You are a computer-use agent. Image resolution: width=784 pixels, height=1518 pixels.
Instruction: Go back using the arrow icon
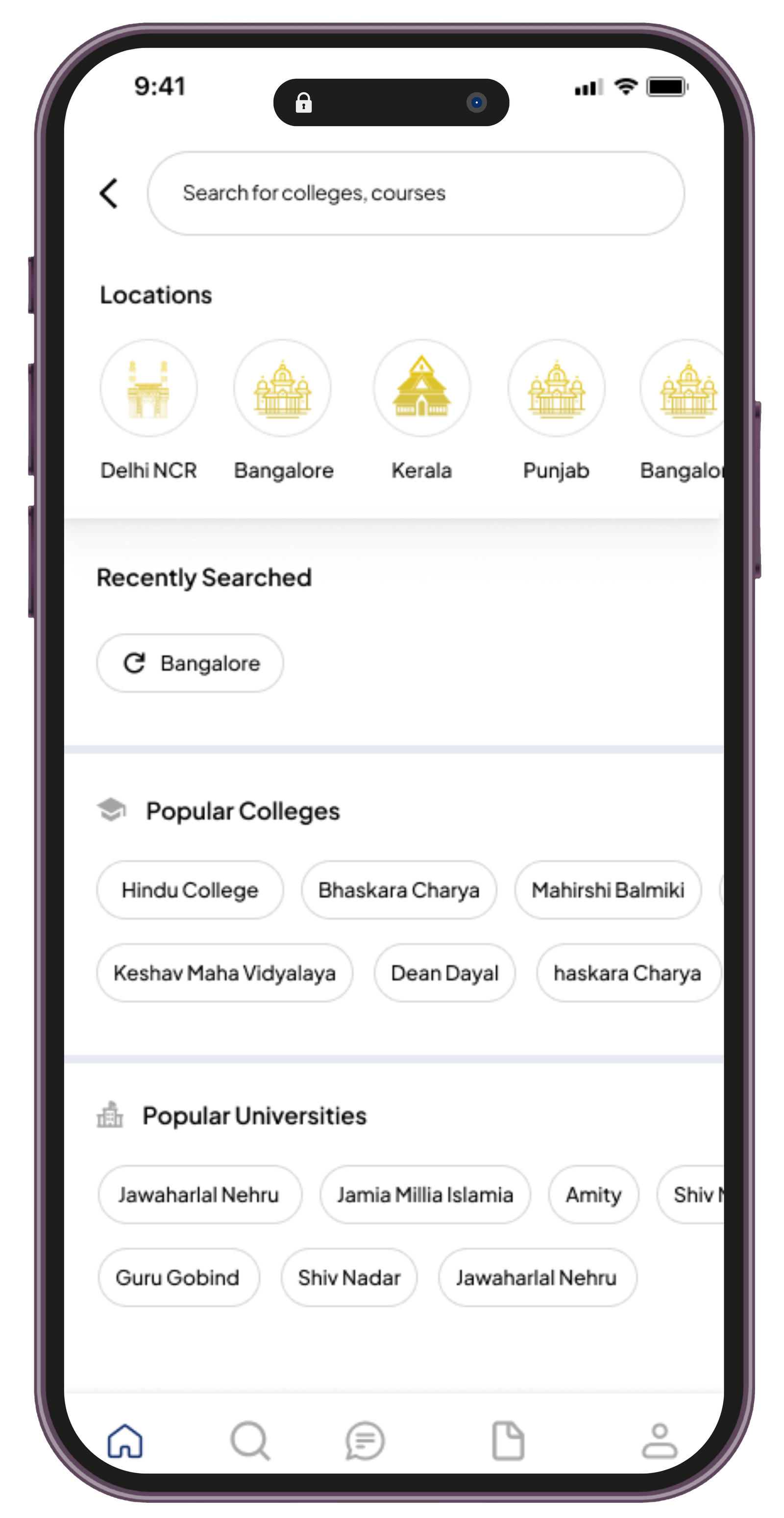(109, 193)
